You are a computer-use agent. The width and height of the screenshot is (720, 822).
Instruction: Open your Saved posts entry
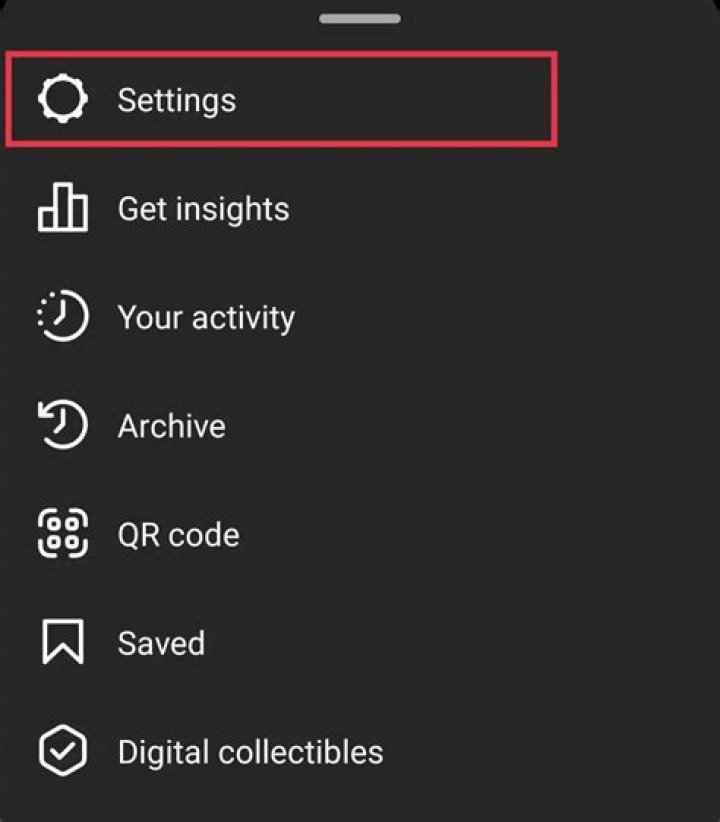(161, 643)
